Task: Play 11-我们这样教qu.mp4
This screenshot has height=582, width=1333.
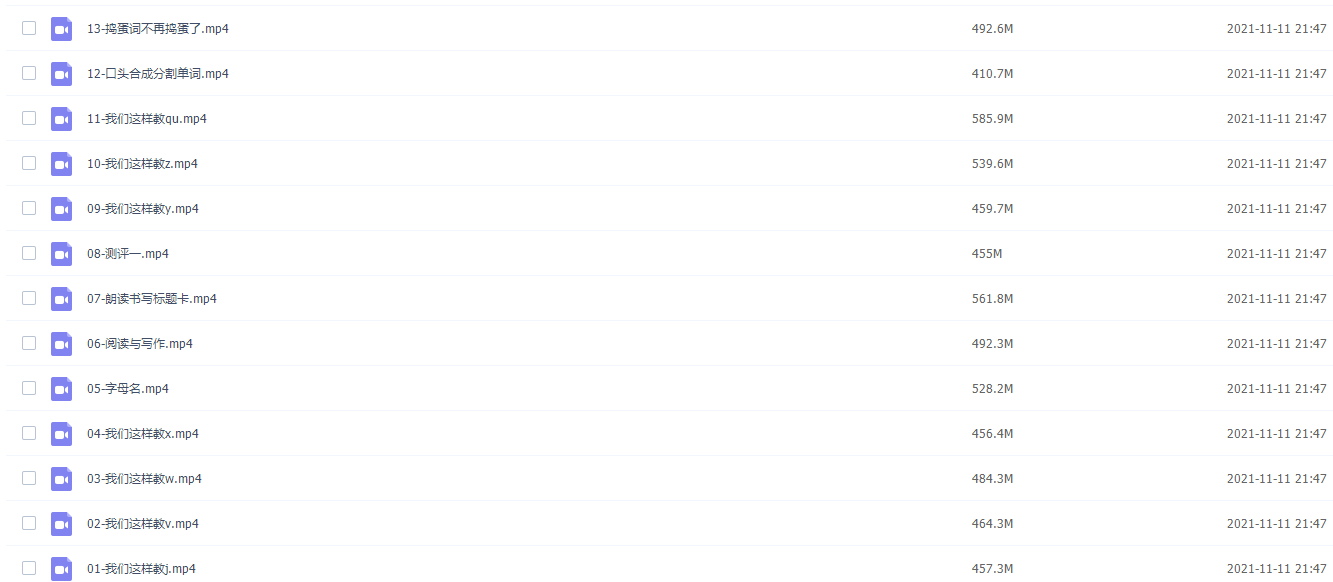Action: point(147,119)
